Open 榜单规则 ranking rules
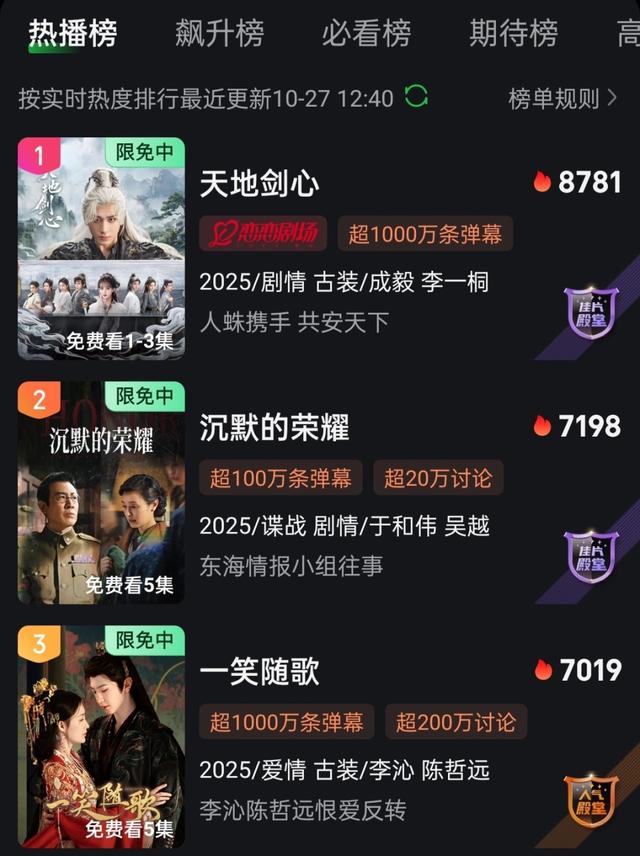The image size is (640, 856). 563,98
